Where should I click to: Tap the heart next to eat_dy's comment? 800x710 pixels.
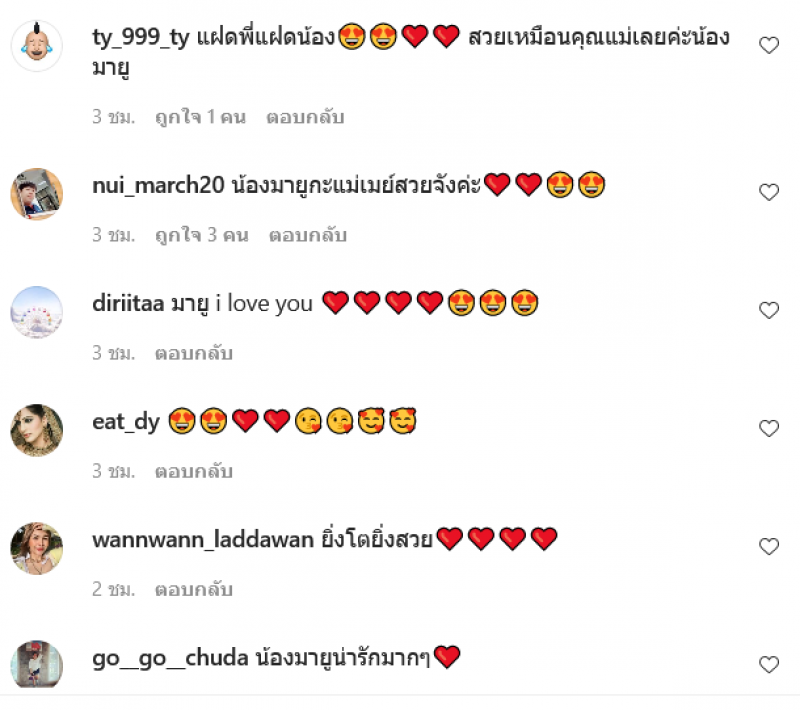(x=769, y=429)
